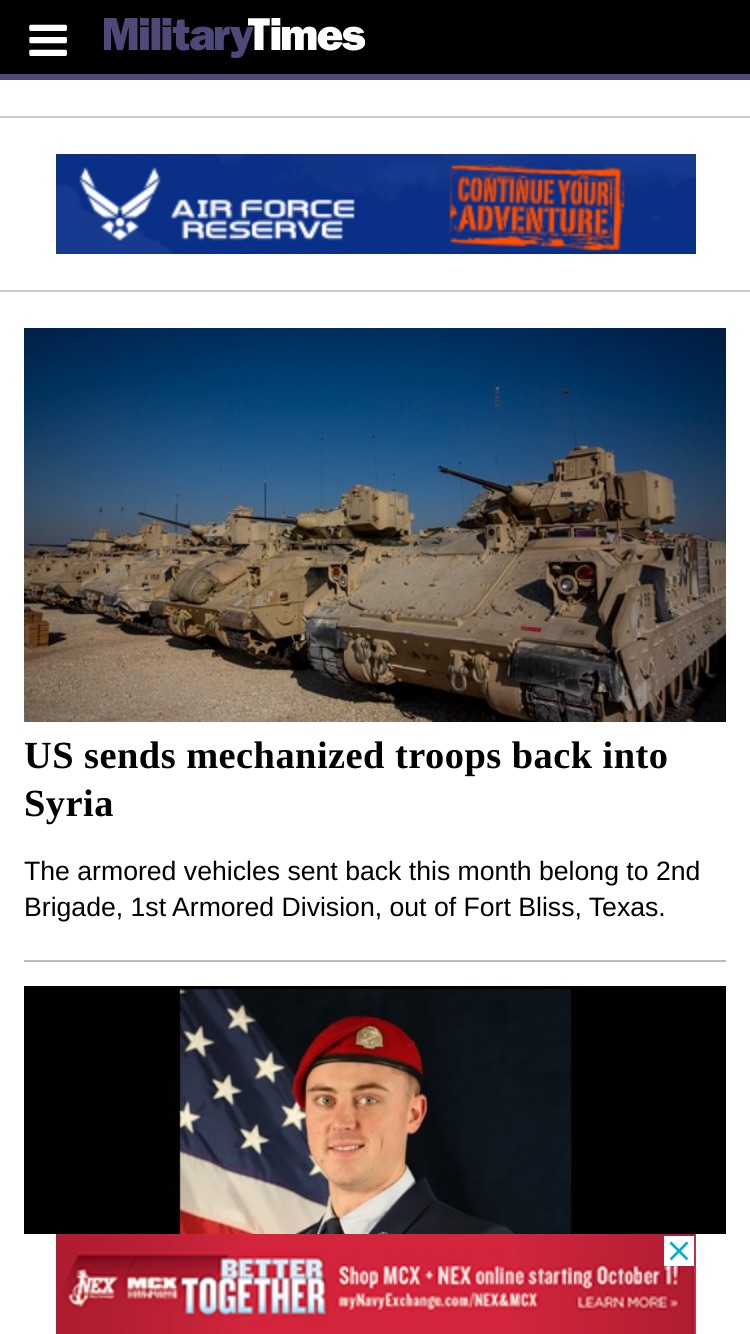
Task: Dismiss the MCX NEX bottom ad
Action: (x=679, y=1251)
